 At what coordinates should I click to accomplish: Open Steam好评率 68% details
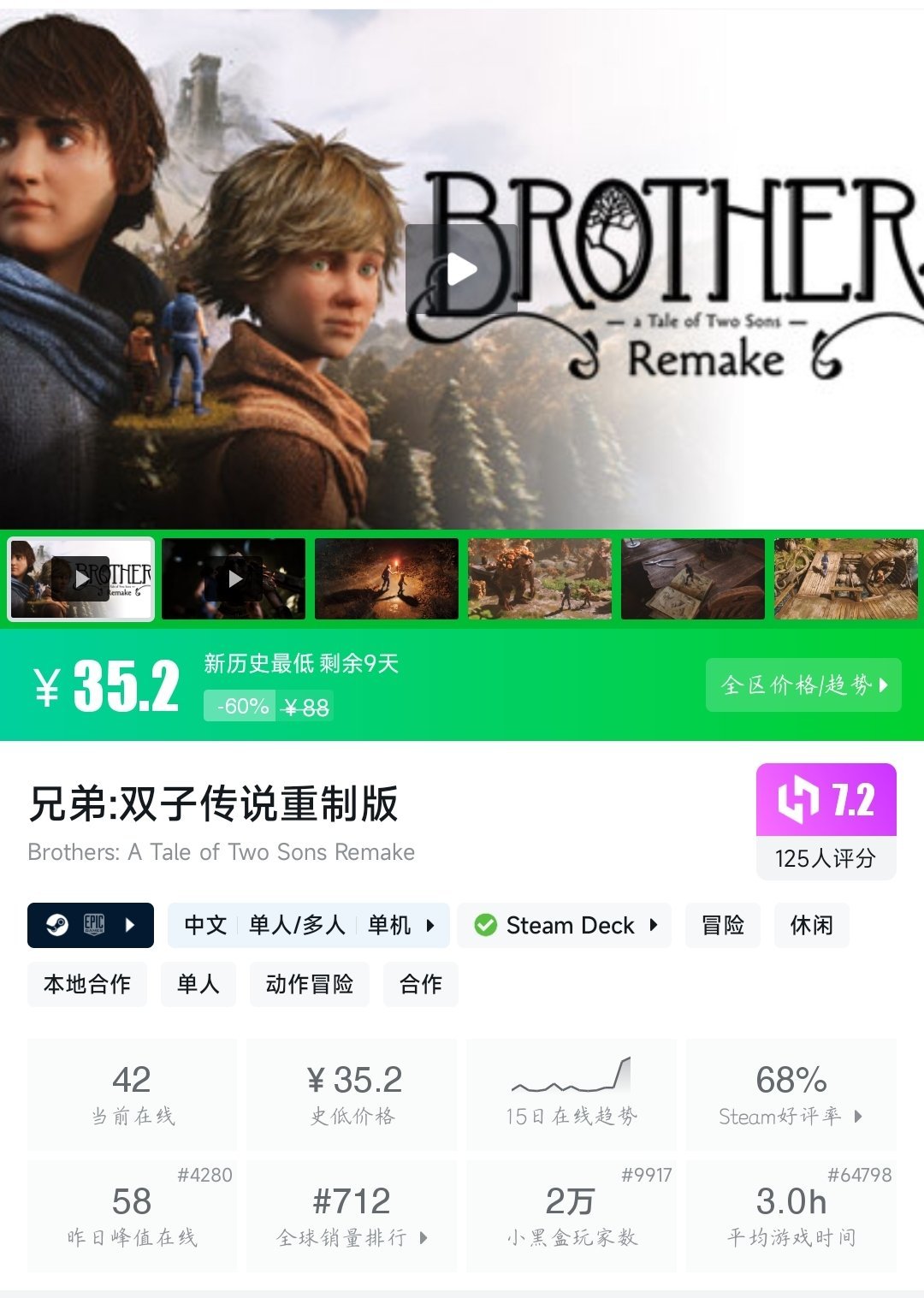tap(791, 1094)
